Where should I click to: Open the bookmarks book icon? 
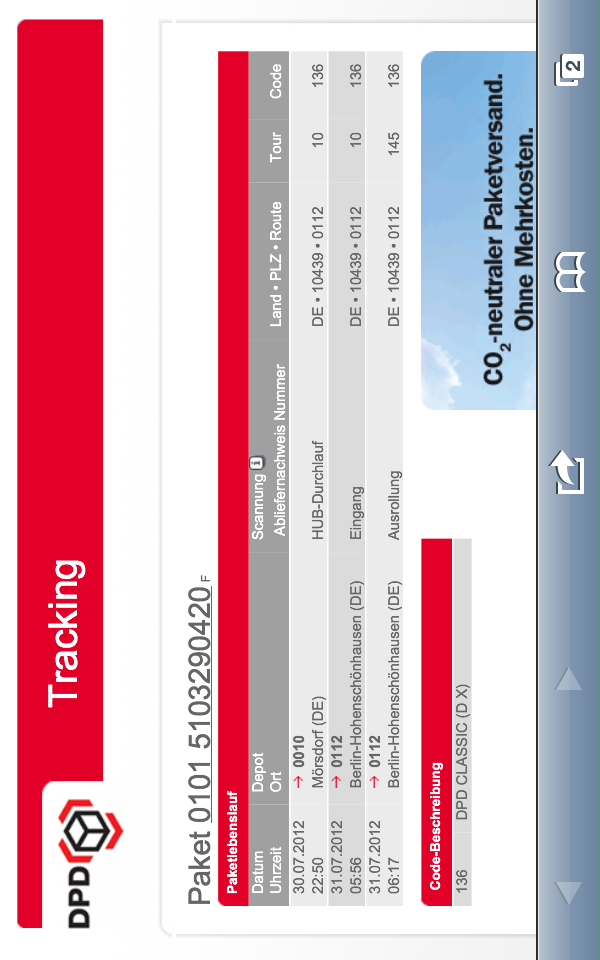pos(569,271)
